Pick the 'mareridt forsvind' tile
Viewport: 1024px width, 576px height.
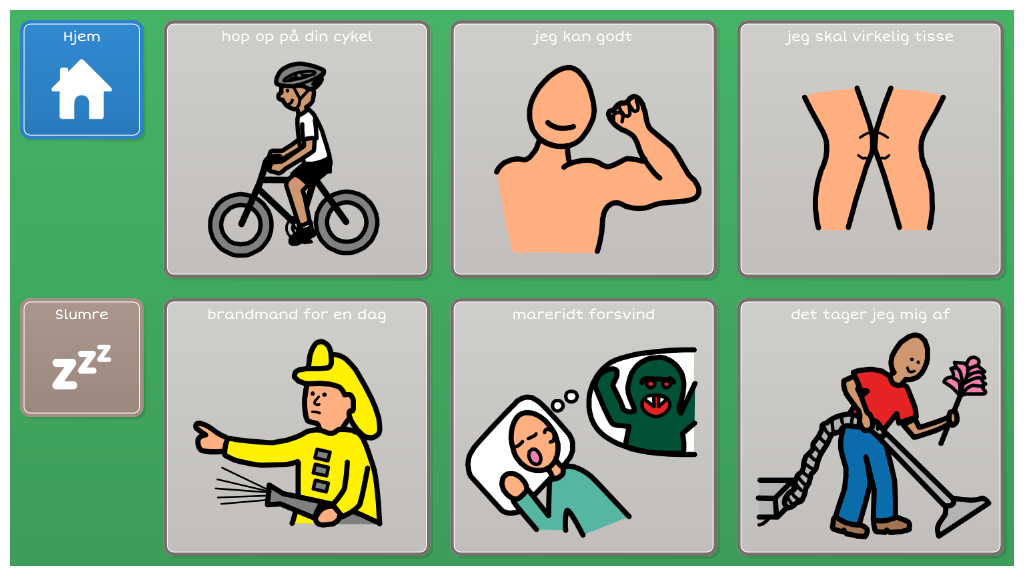[584, 427]
